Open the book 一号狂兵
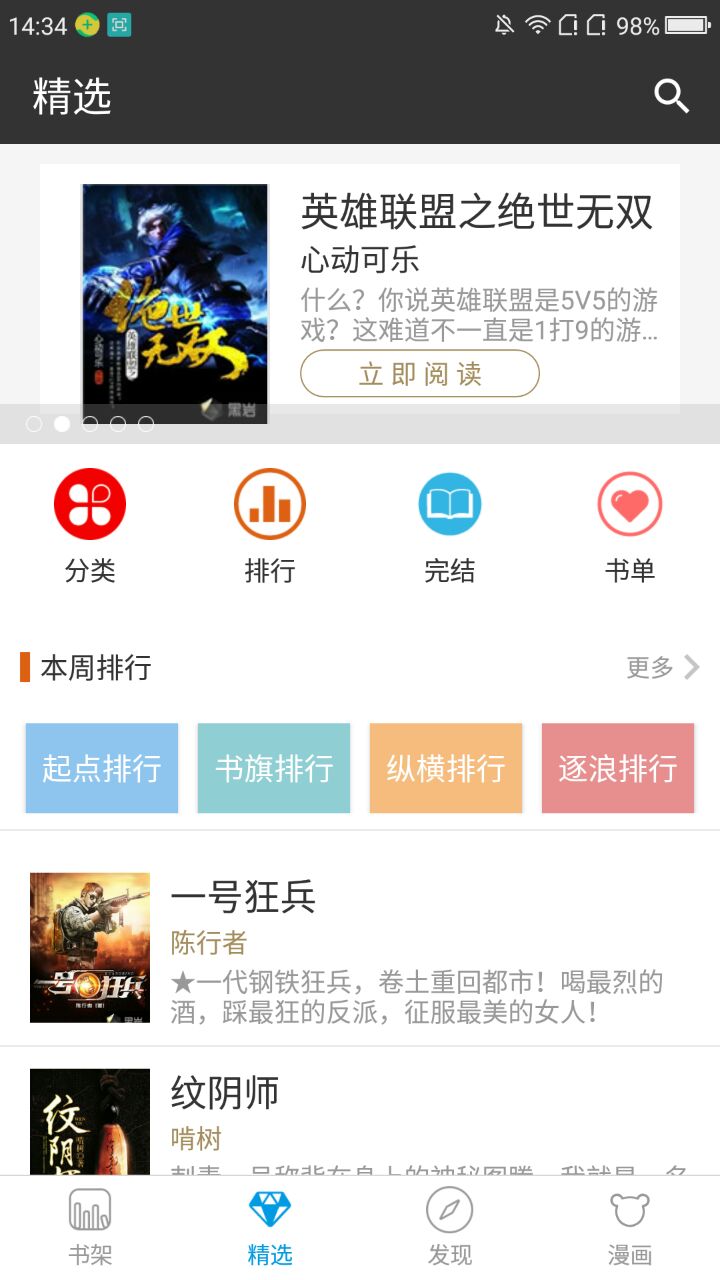This screenshot has width=720, height=1280. 360,946
